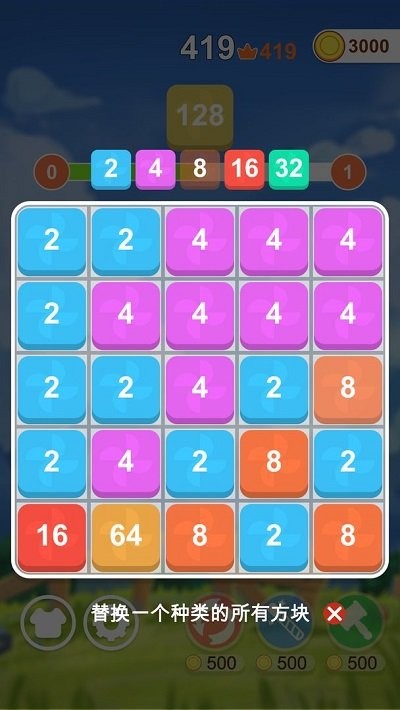400x710 pixels.
Task: Tap the yellow 64 tile on the board
Action: pos(126,537)
